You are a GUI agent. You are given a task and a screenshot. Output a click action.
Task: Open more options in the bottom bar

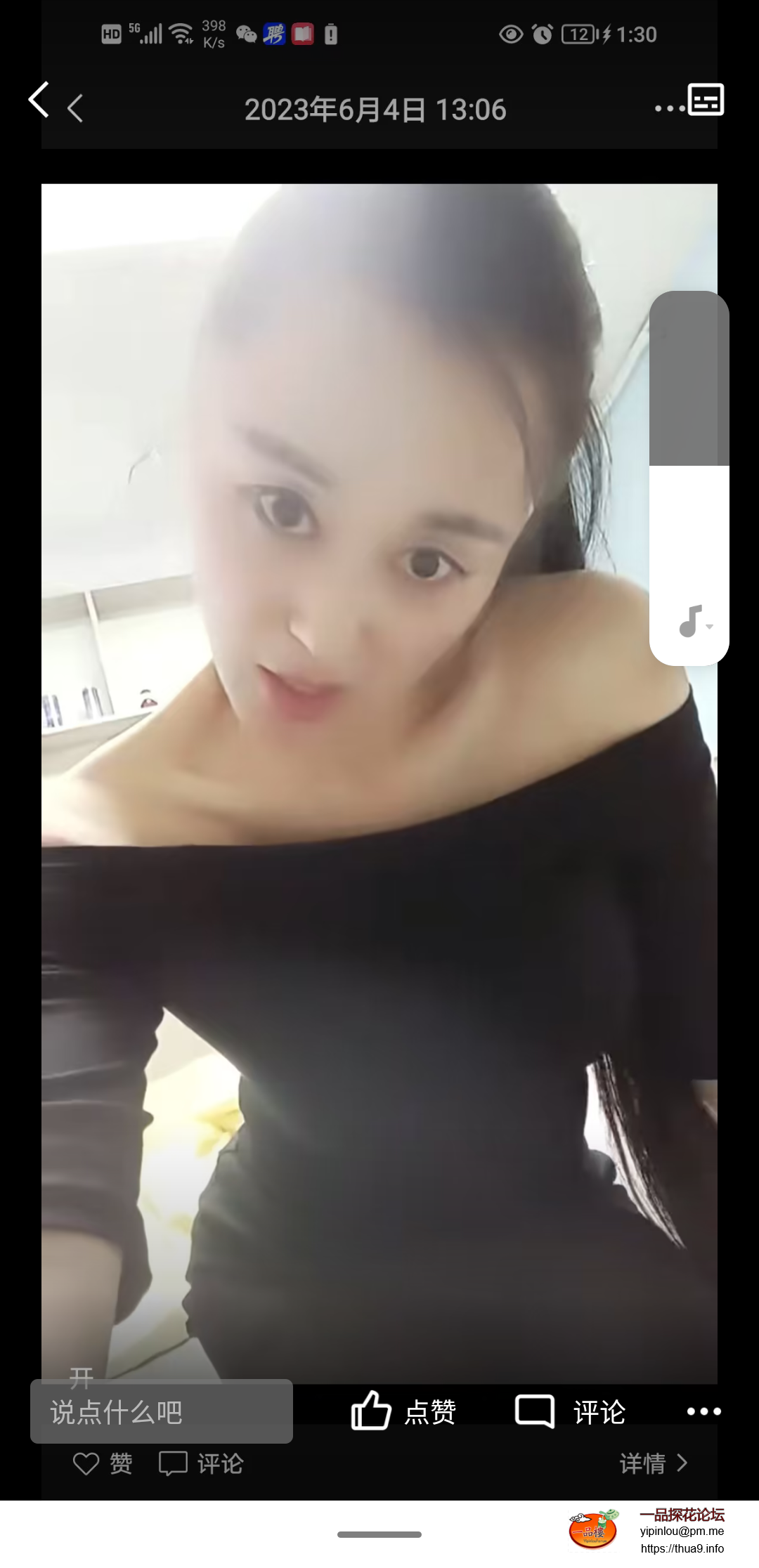pyautogui.click(x=703, y=1411)
